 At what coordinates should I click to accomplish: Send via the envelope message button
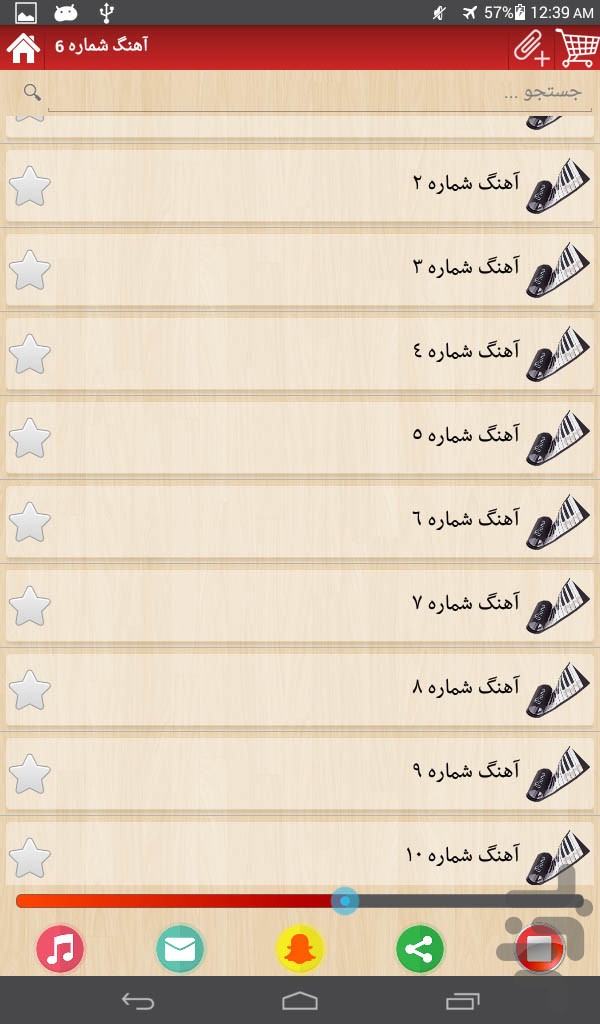pyautogui.click(x=180, y=949)
